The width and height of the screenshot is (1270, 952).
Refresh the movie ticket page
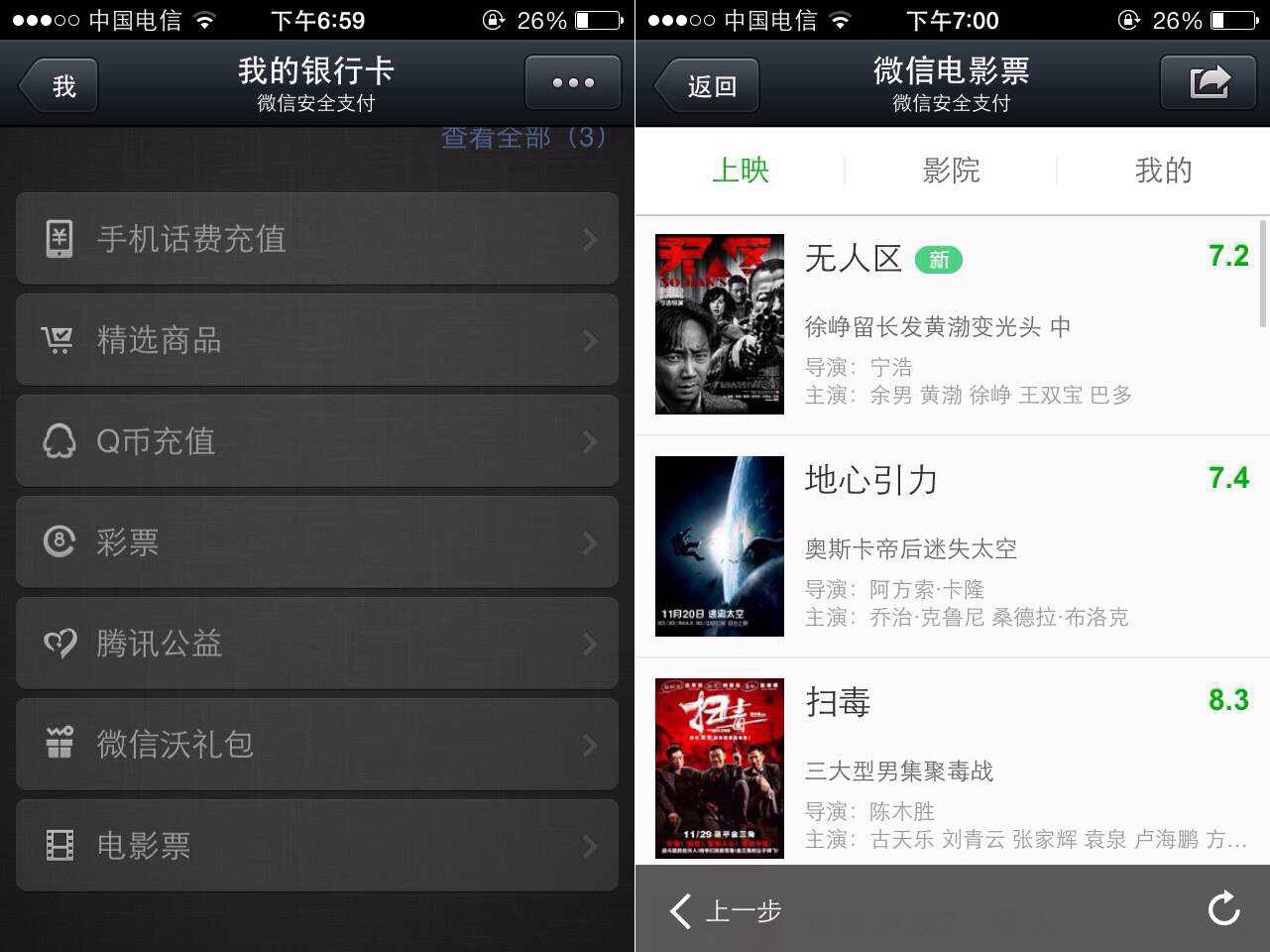[x=1223, y=908]
